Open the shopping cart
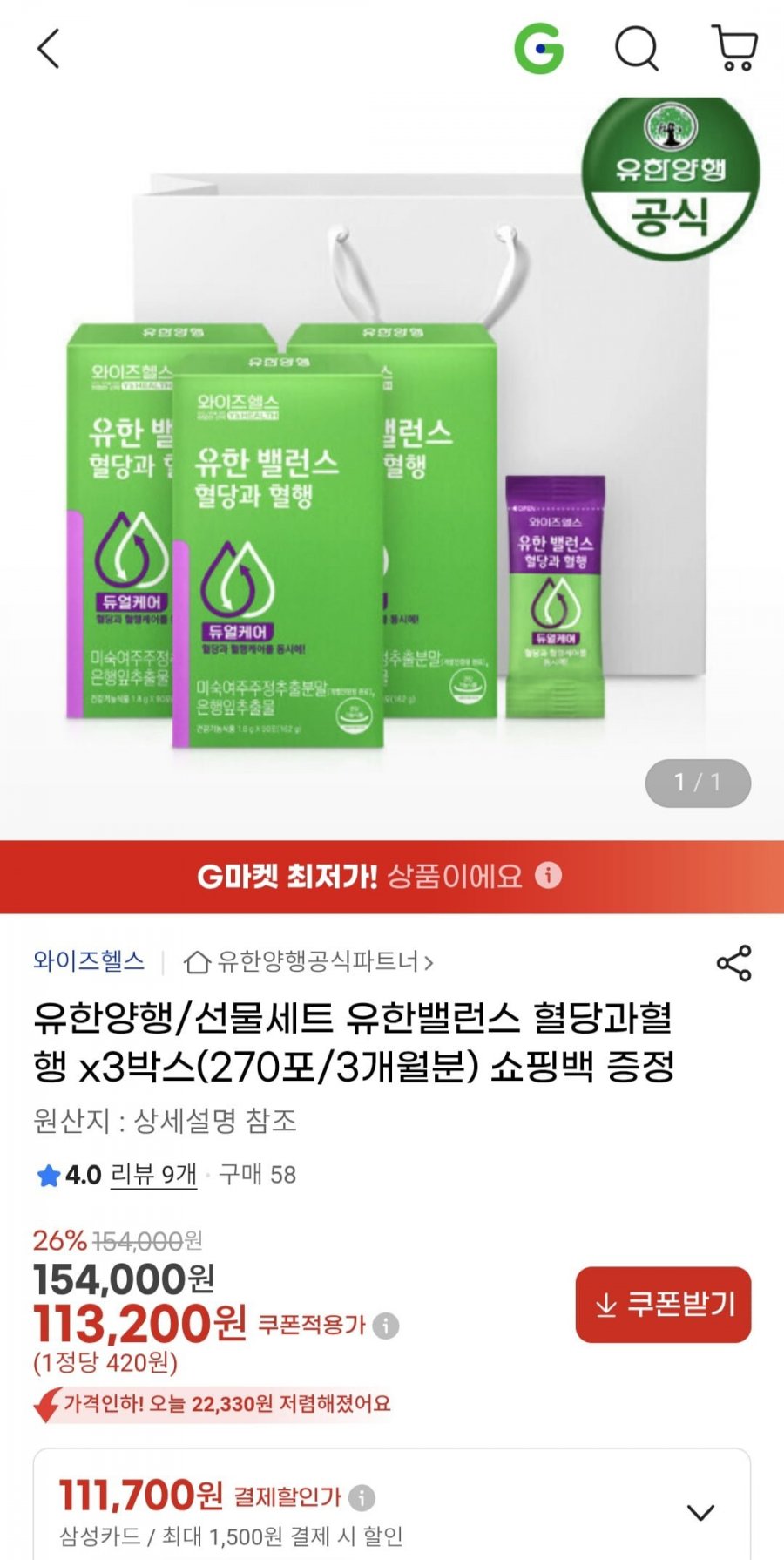The height and width of the screenshot is (1560, 784). pyautogui.click(x=735, y=49)
